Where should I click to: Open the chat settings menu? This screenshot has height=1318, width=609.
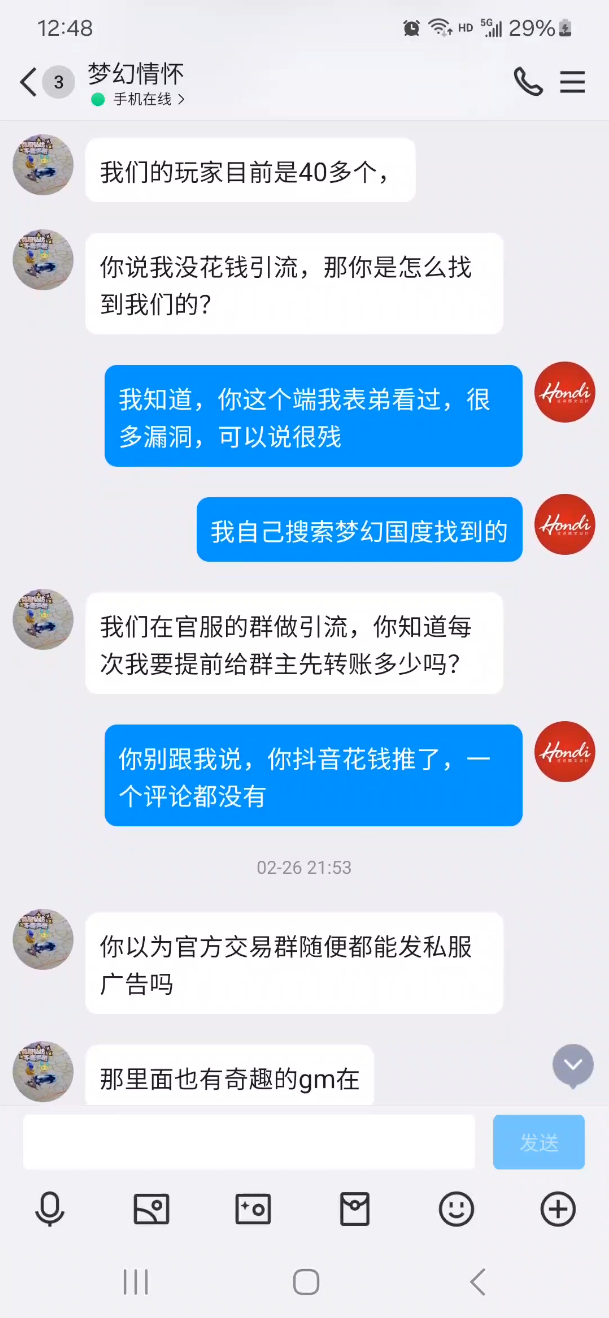click(x=573, y=82)
